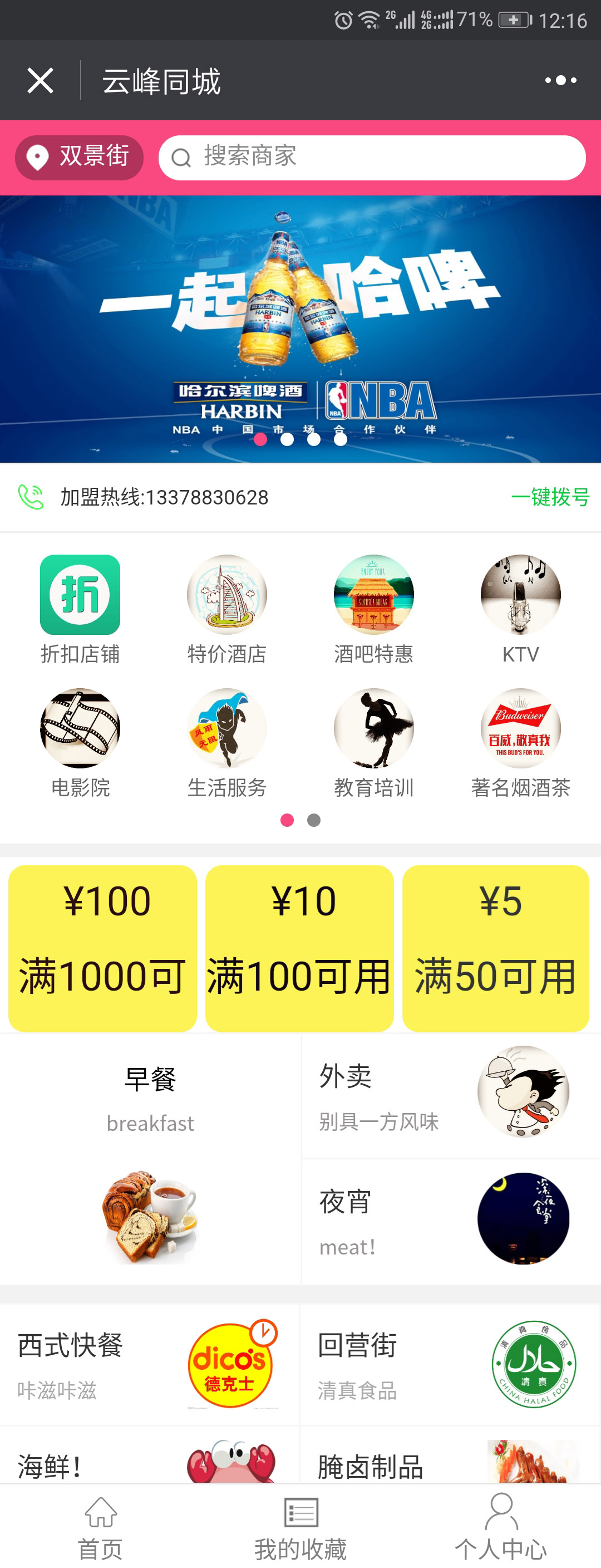Select the 著名烟酒茶 Budweiser icon
Screen dimensions: 601x1568
521,728
